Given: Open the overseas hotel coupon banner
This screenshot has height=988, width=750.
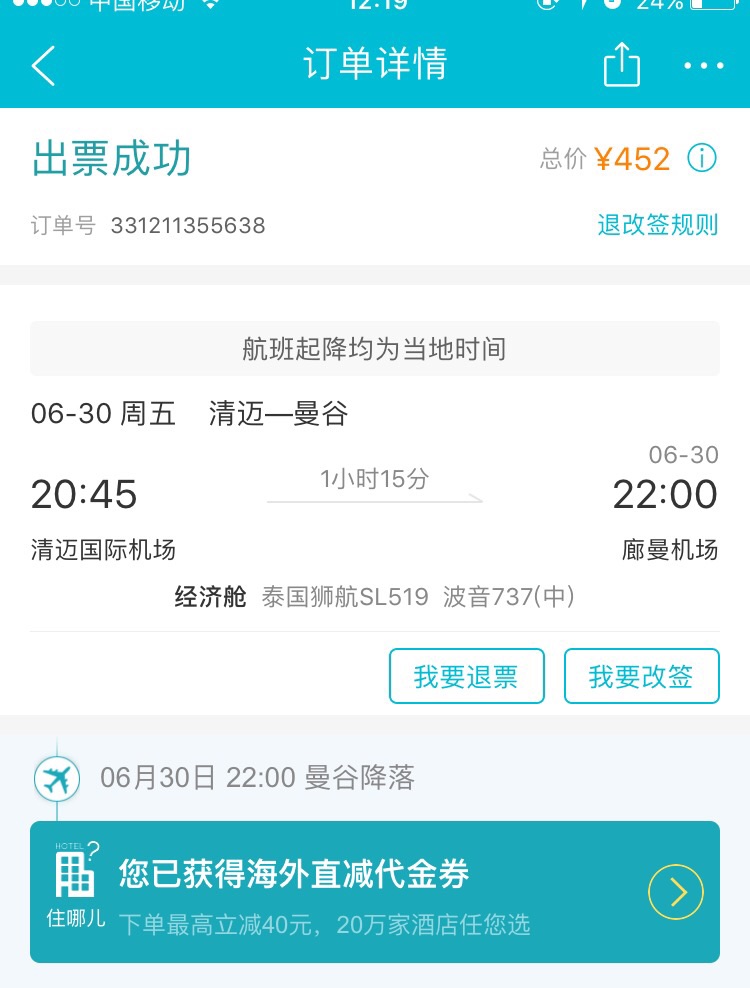Looking at the screenshot, I should coord(375,891).
